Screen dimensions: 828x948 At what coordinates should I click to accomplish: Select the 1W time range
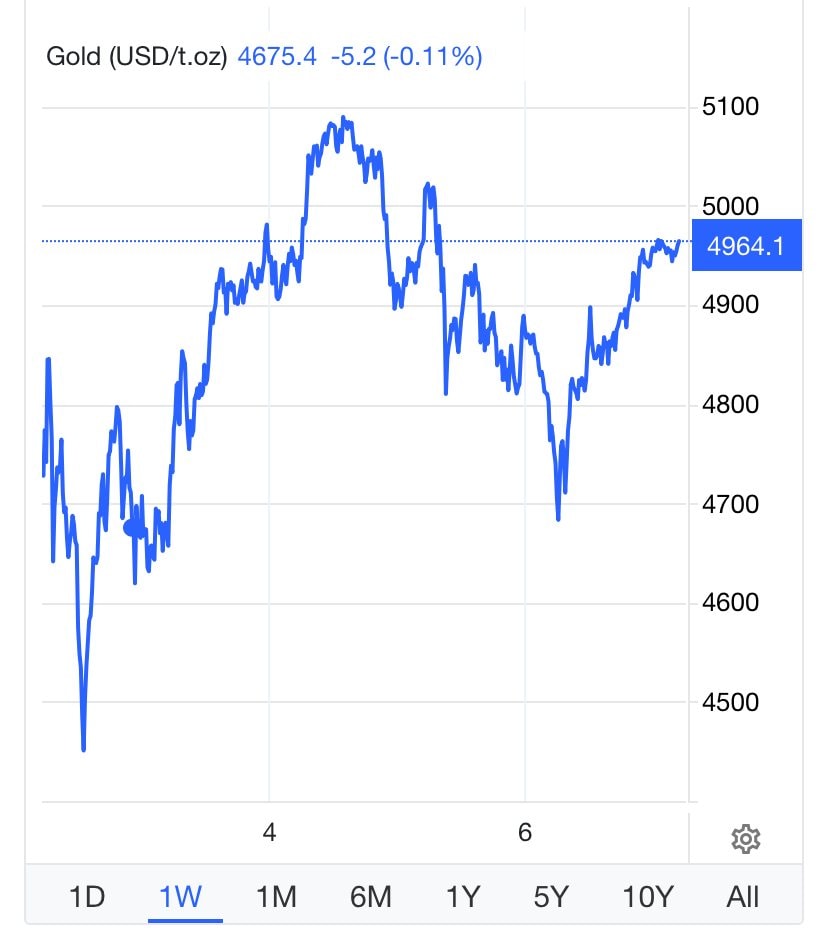pyautogui.click(x=180, y=896)
